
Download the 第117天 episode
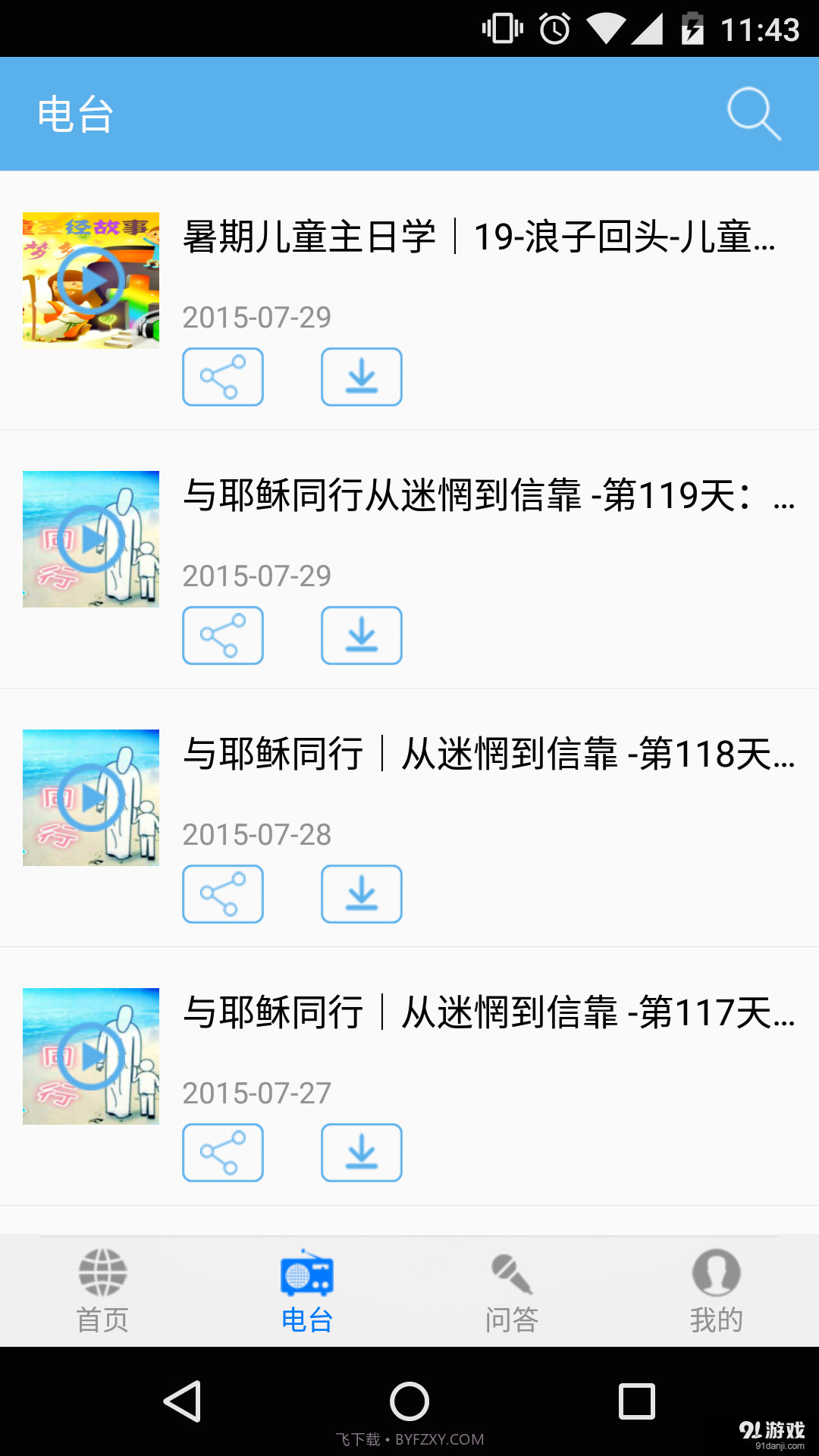coord(362,1153)
